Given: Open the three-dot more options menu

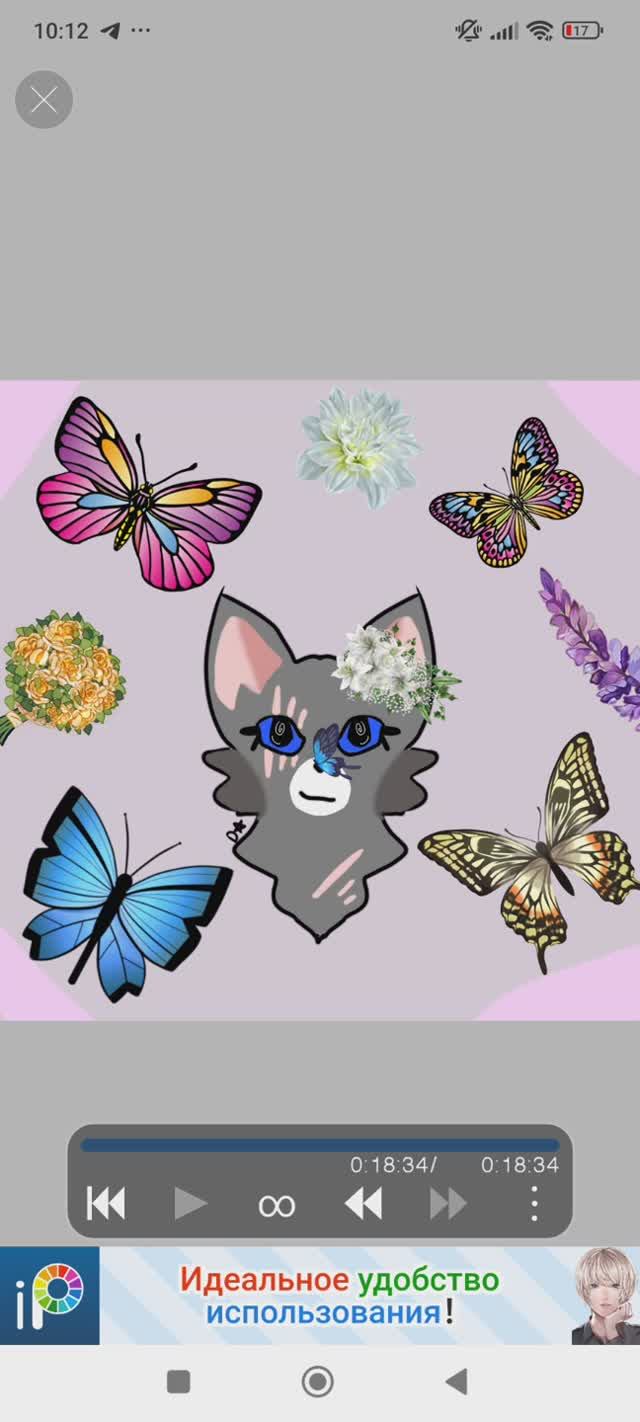Looking at the screenshot, I should 535,1203.
